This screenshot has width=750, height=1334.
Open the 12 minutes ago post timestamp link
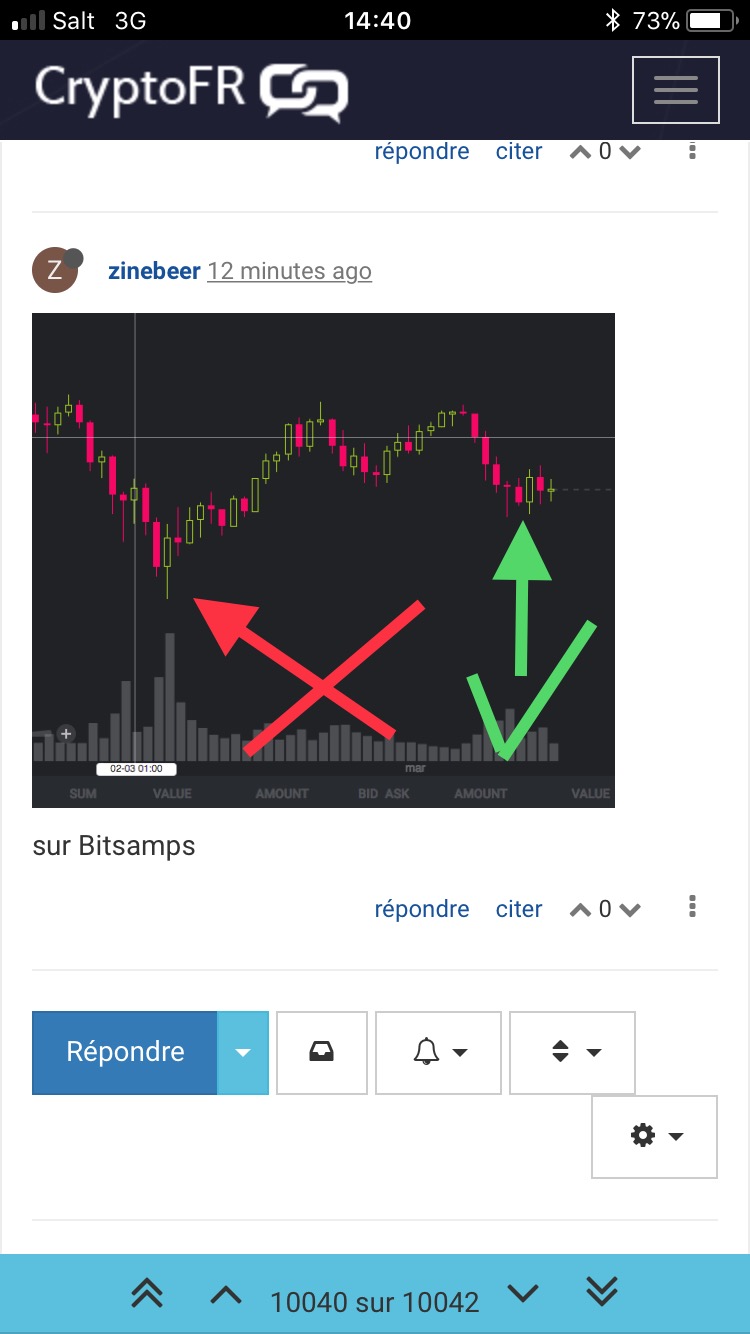pyautogui.click(x=289, y=271)
